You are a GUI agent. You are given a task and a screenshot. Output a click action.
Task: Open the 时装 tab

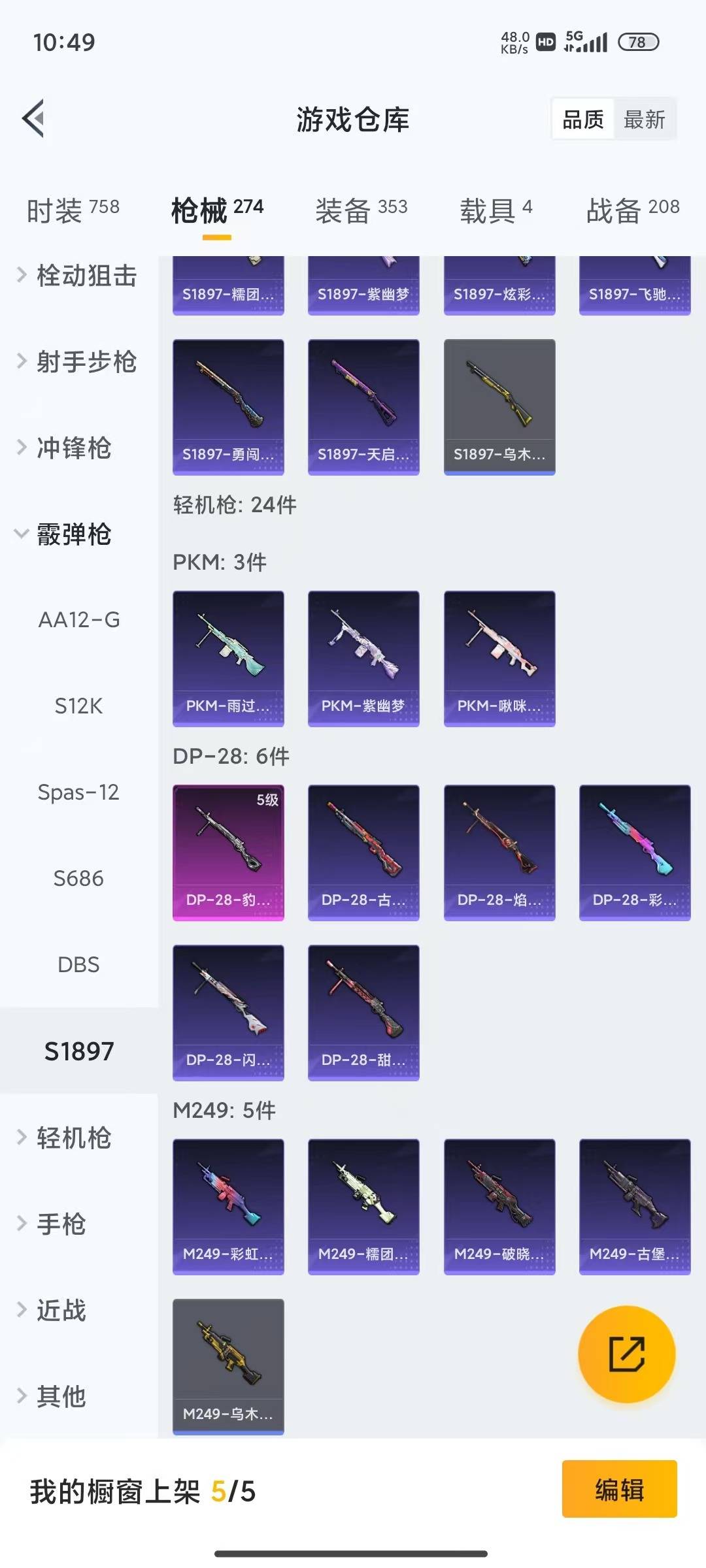point(71,209)
